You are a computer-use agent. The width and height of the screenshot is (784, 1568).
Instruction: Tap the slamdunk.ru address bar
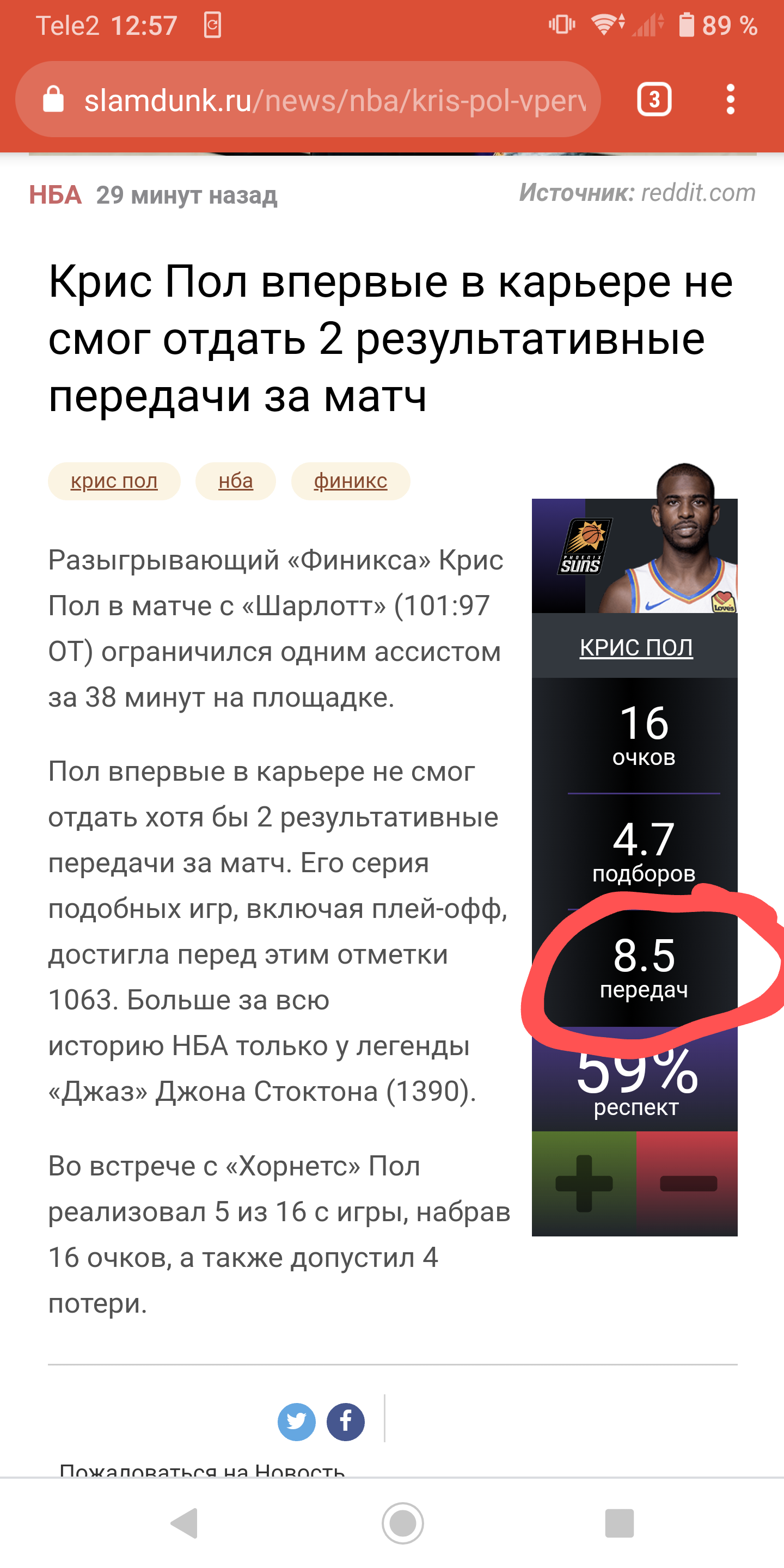coord(308,100)
